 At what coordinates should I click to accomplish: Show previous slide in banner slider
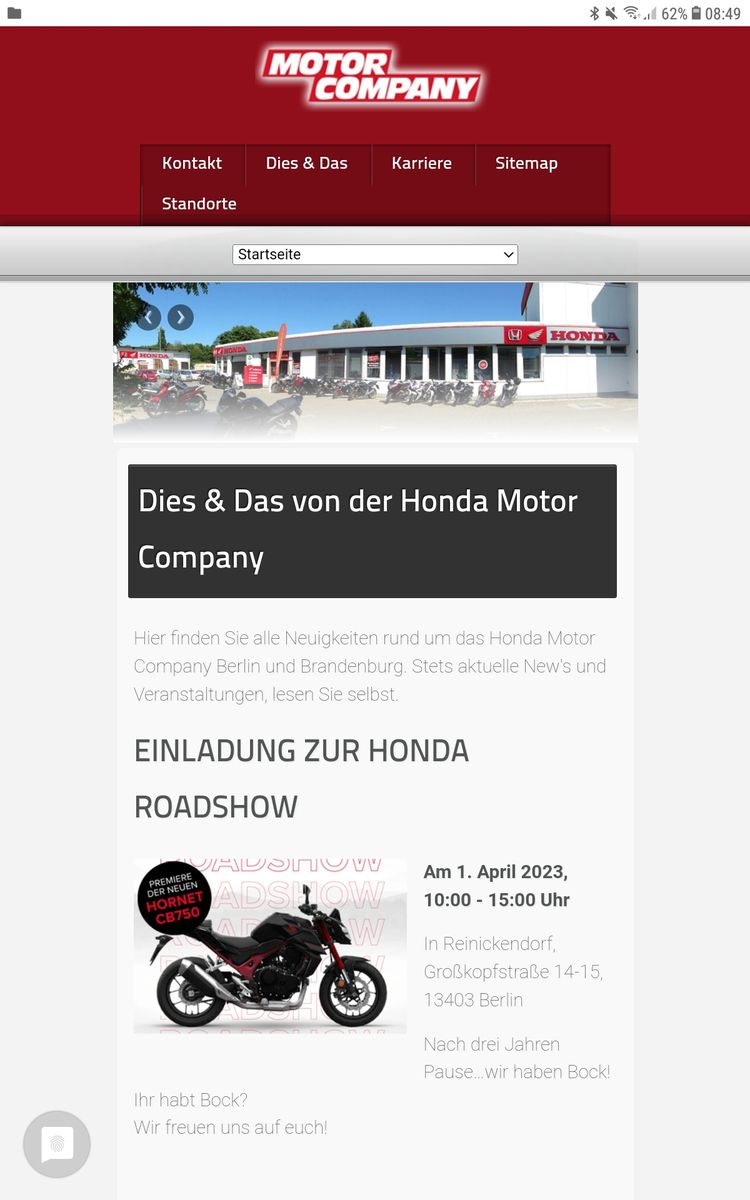point(149,318)
